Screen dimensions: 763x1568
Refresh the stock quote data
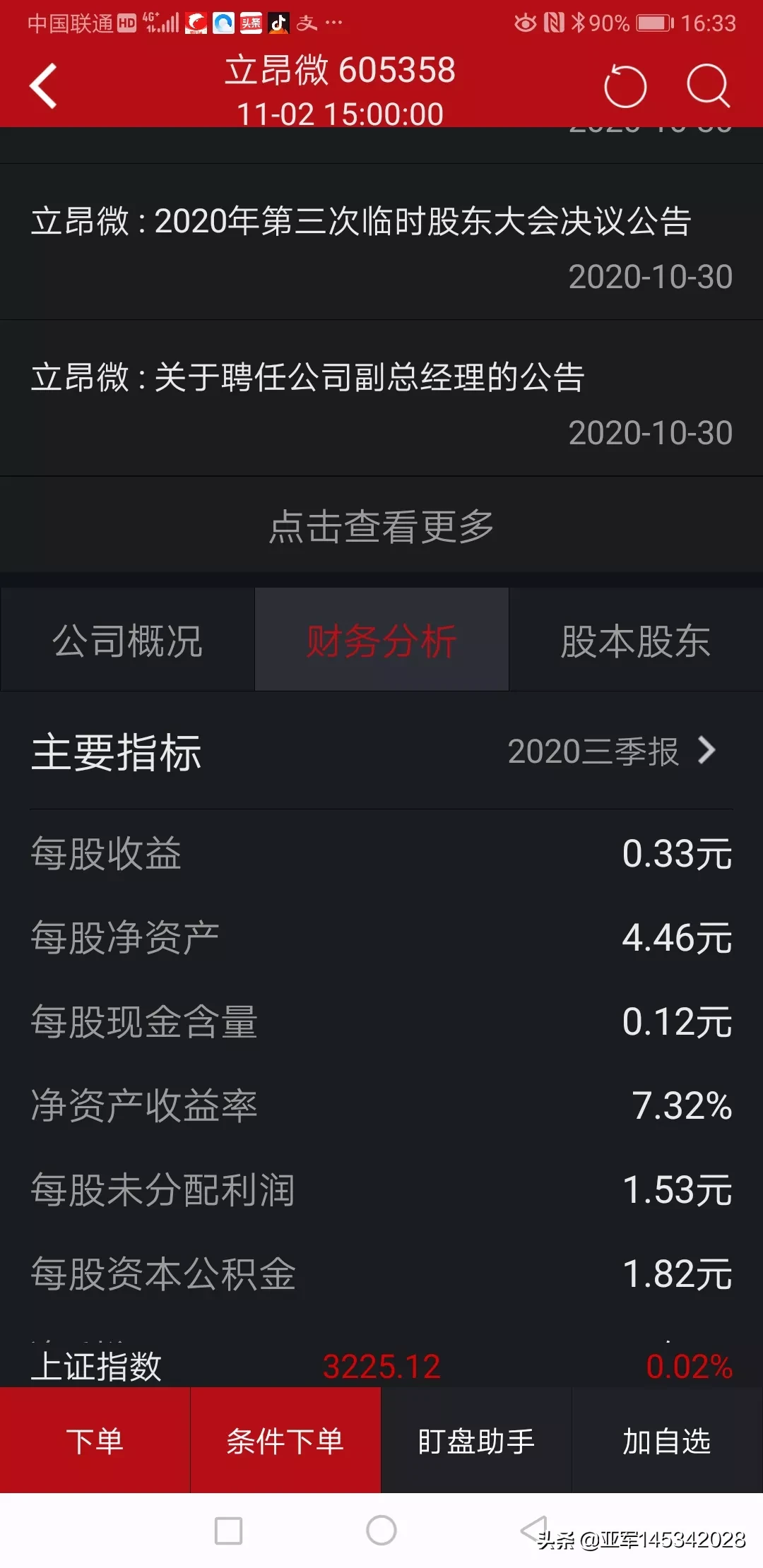625,86
